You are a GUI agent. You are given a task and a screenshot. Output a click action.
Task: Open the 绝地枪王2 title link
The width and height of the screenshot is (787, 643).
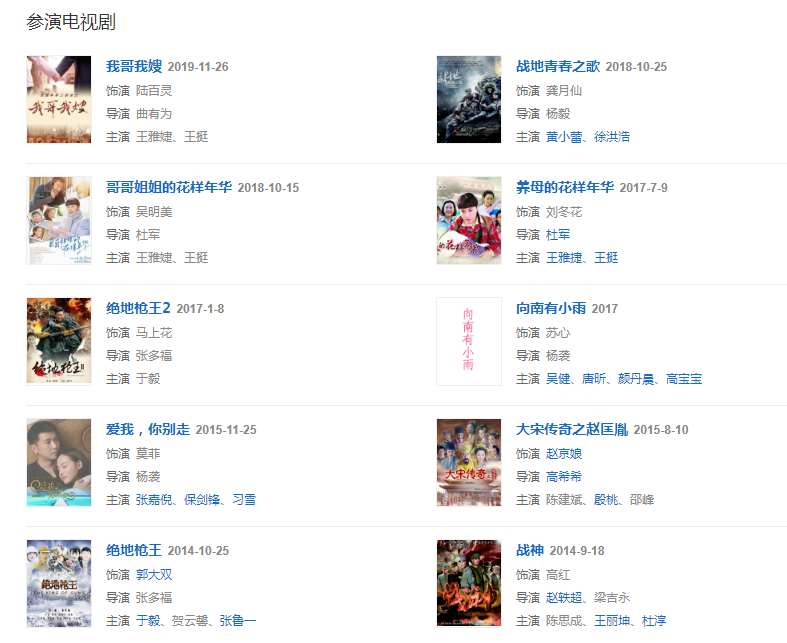click(x=138, y=309)
